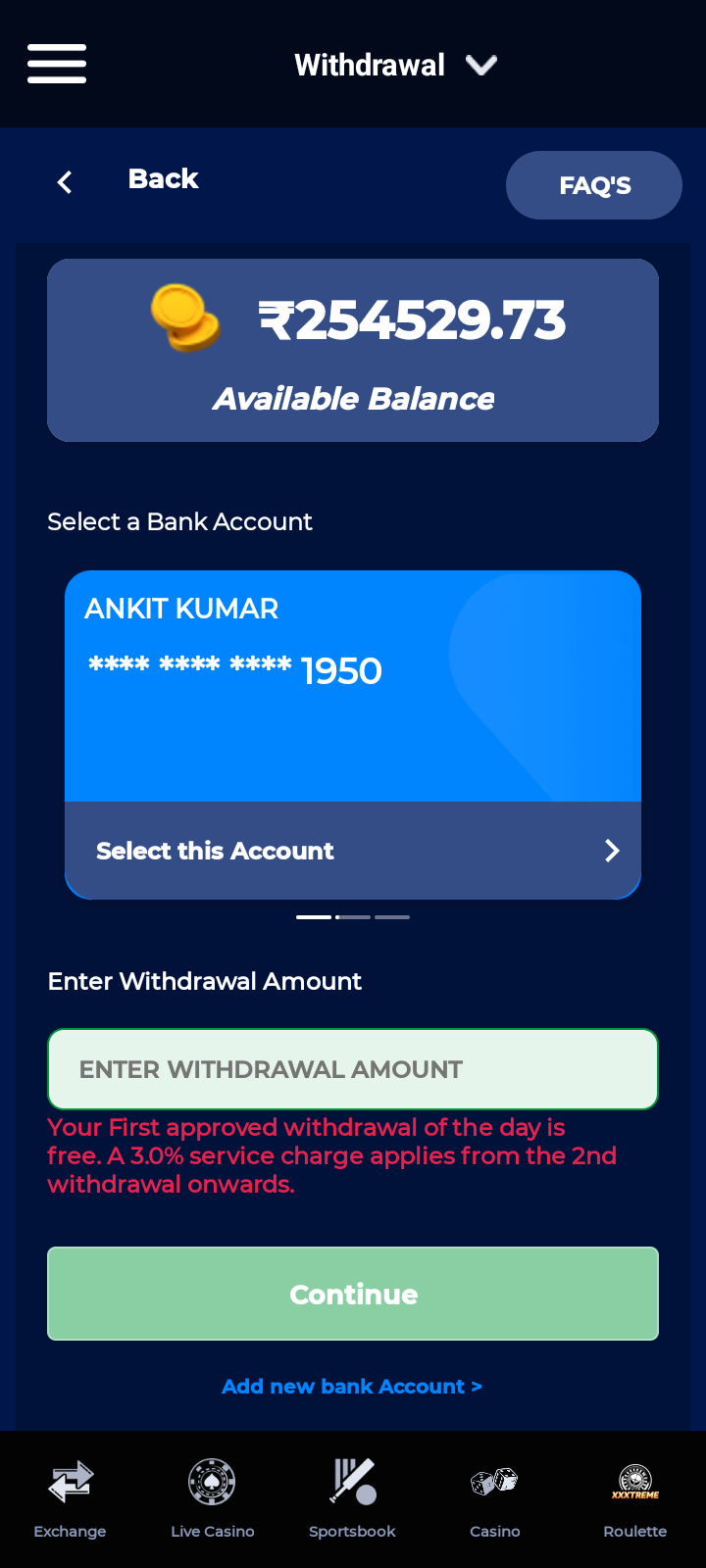Tap Select this Account

[x=352, y=850]
